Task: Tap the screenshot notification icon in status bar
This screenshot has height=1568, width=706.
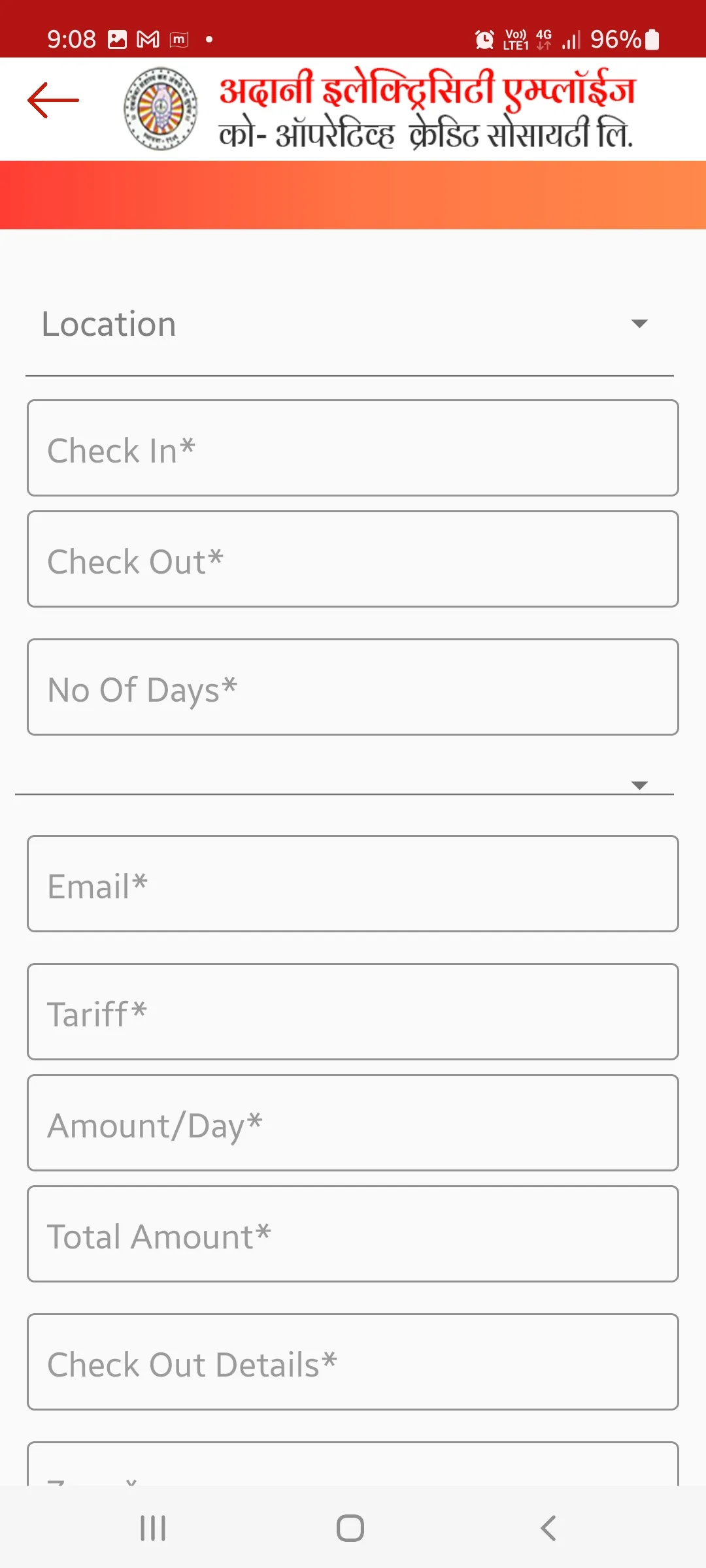Action: click(x=118, y=39)
